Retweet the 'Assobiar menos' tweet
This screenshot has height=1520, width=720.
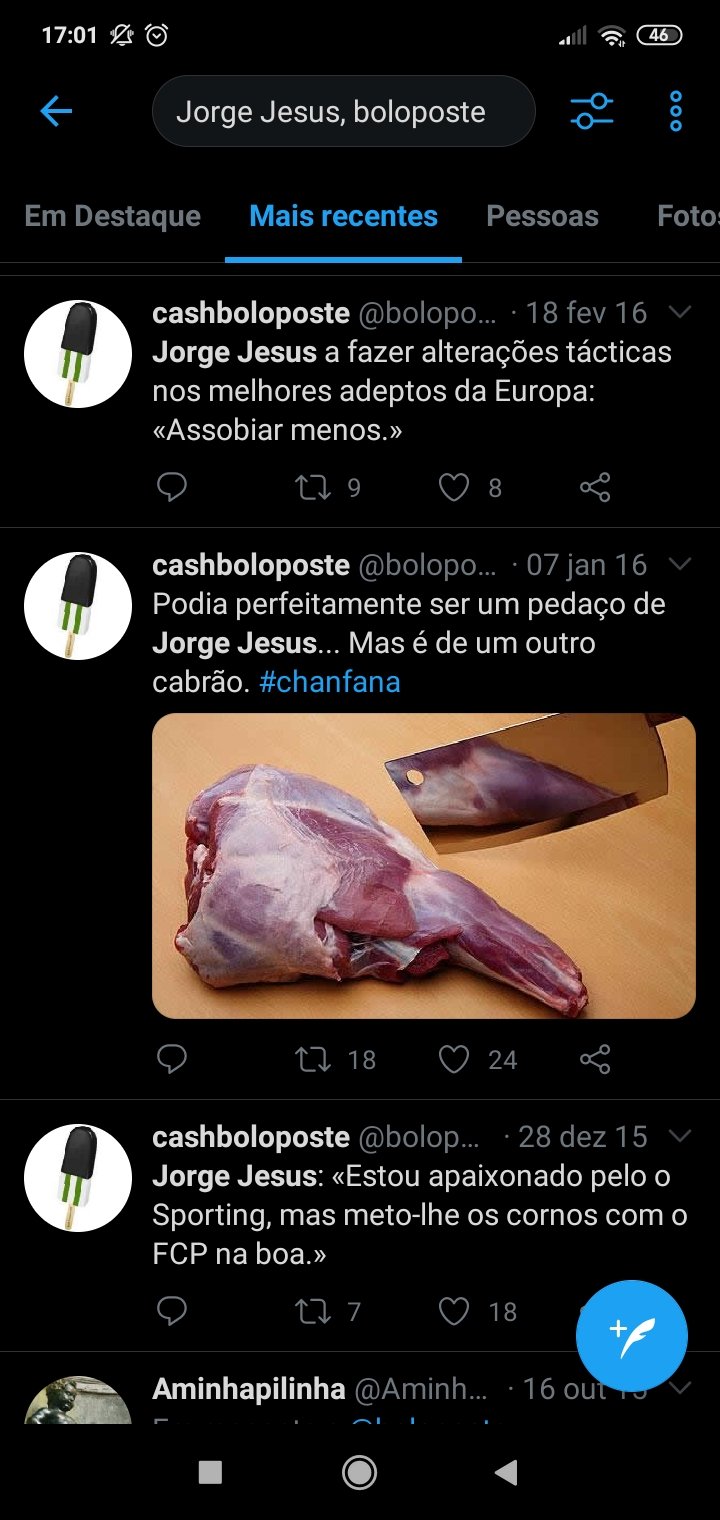(x=313, y=487)
